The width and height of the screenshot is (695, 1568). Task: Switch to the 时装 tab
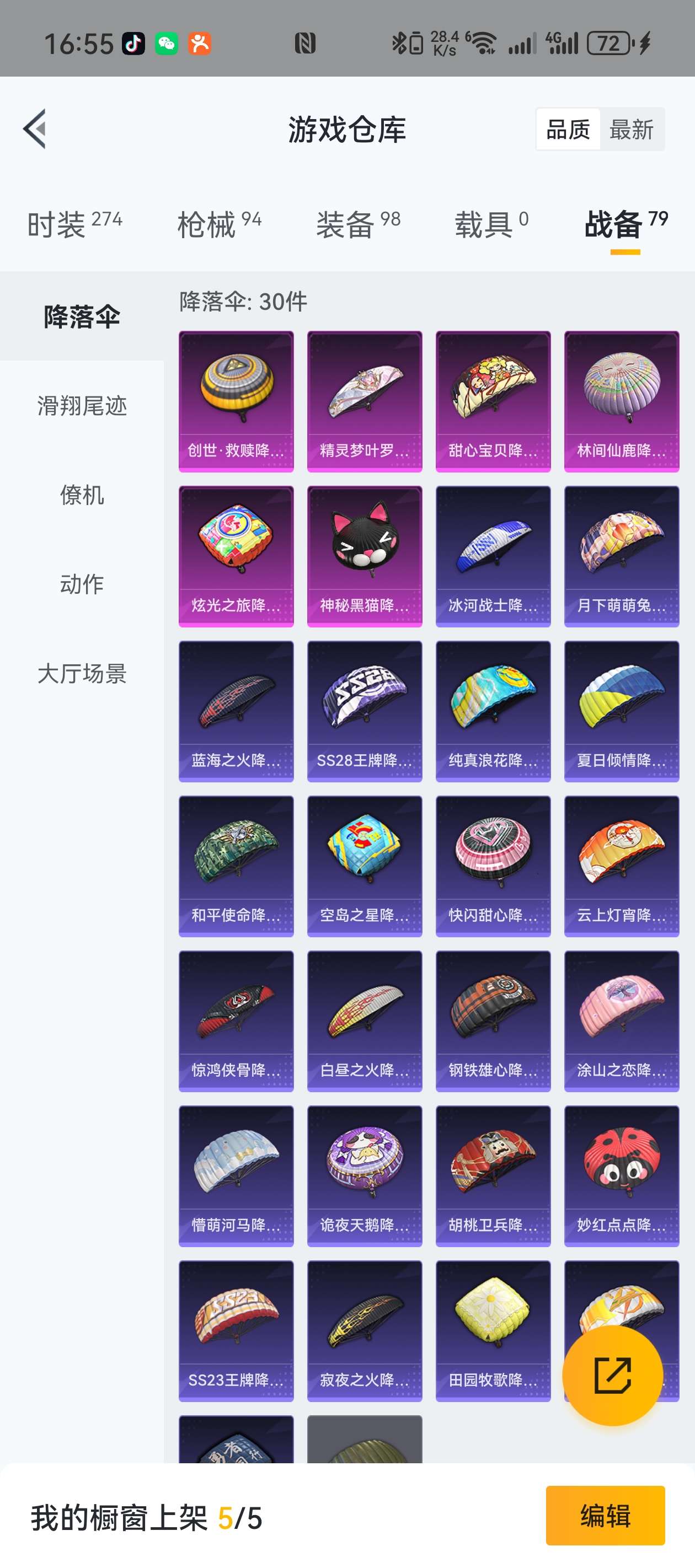point(74,224)
